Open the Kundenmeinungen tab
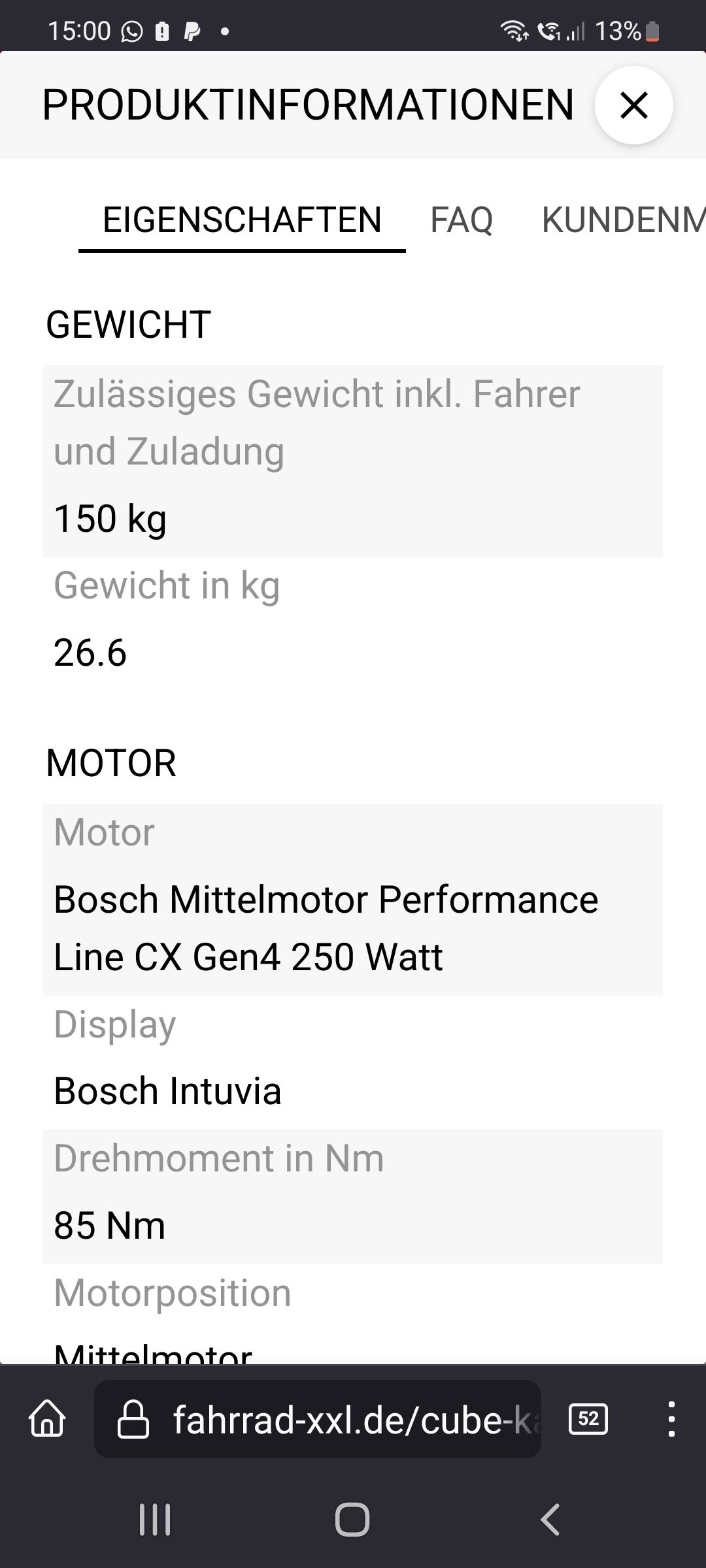Viewport: 706px width, 1568px height. point(622,220)
